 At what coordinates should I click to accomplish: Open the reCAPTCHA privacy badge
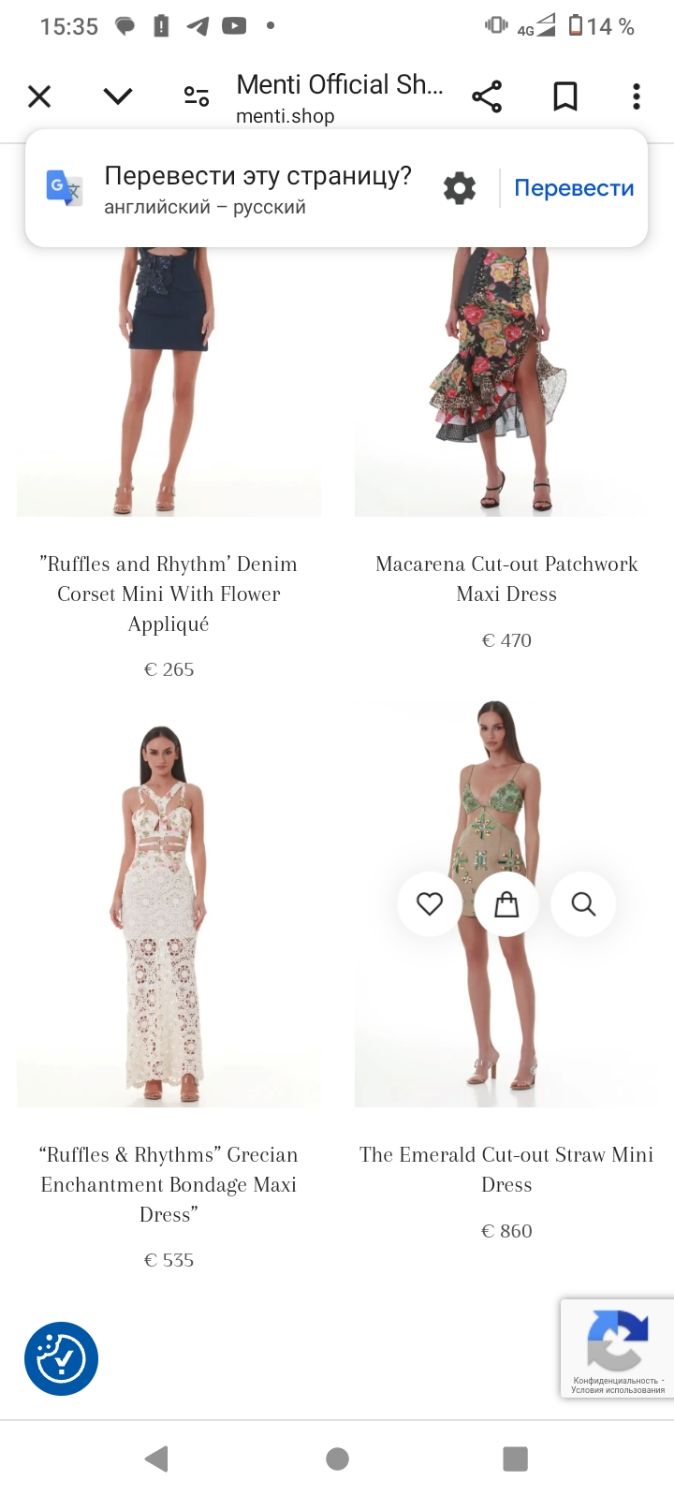[617, 1348]
